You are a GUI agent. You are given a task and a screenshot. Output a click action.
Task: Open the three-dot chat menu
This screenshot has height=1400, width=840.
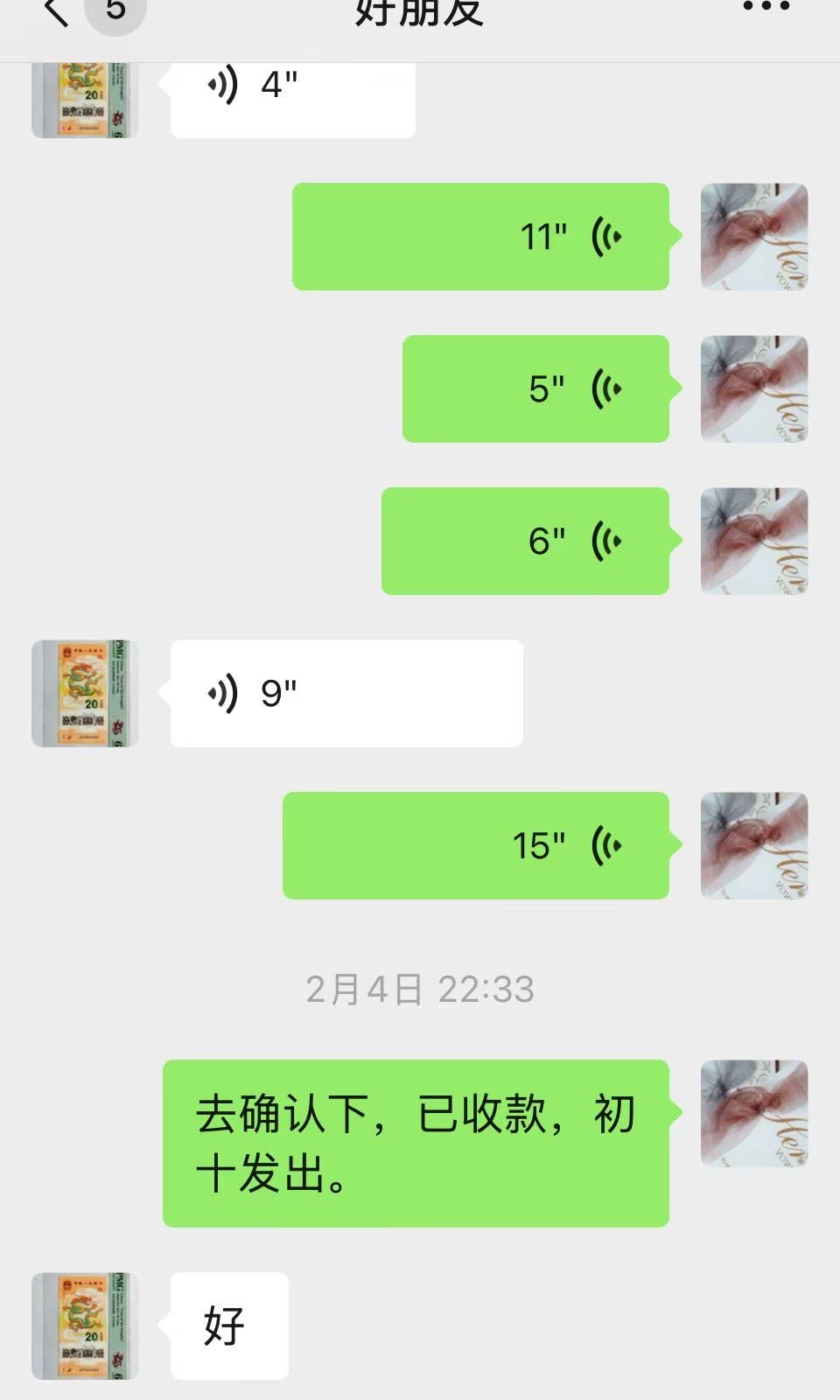coord(766,7)
